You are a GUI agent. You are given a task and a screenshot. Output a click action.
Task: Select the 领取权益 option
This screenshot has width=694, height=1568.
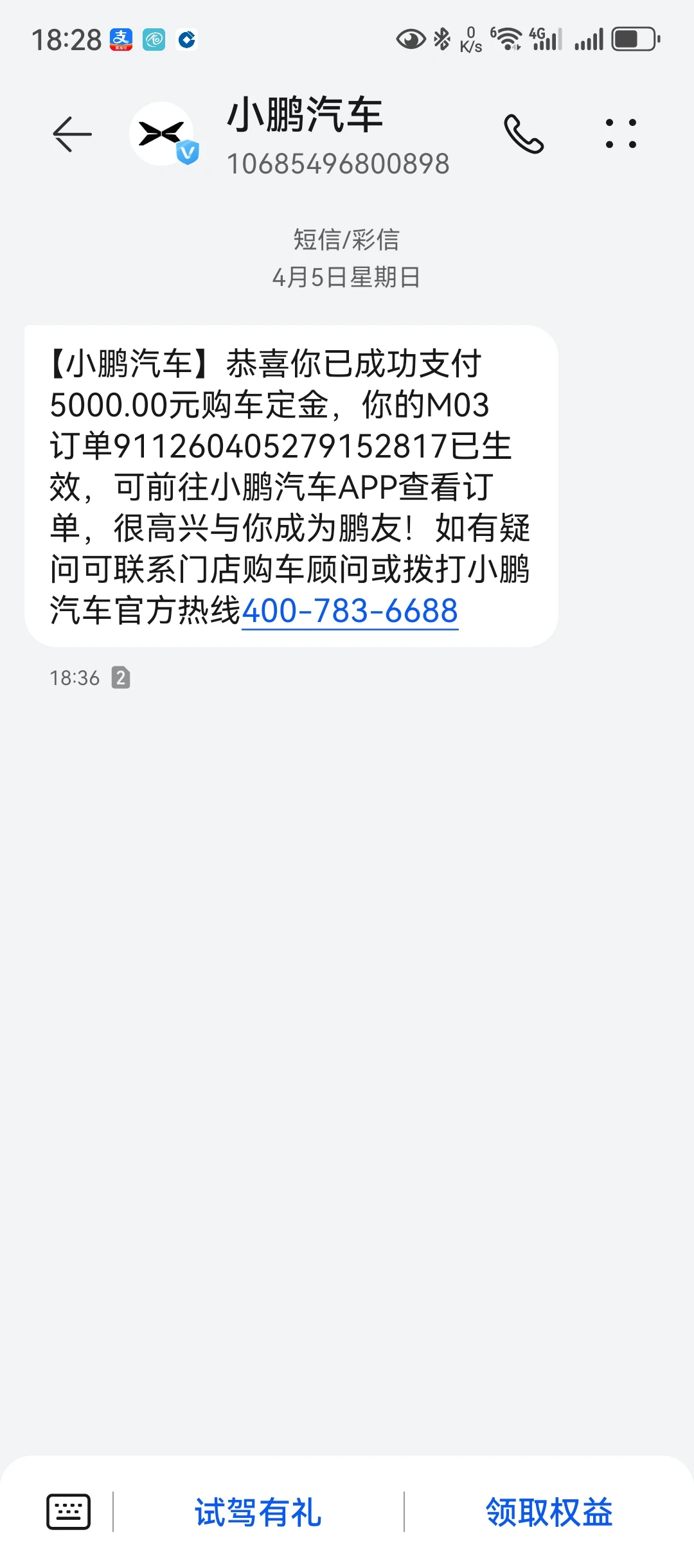point(549,1512)
